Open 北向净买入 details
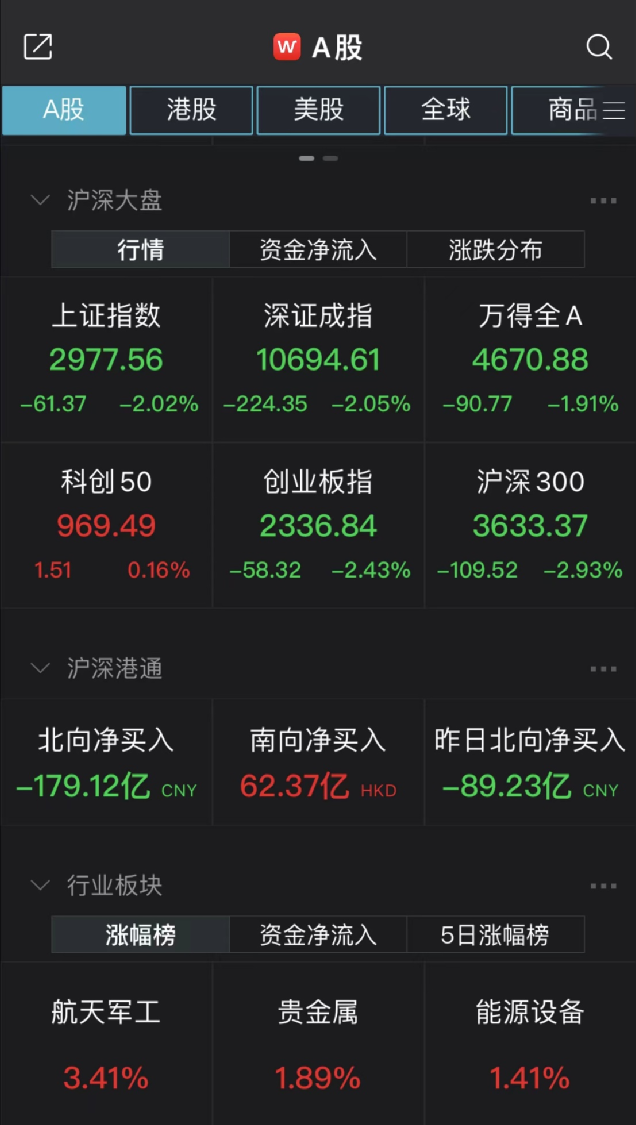Screen dimensions: 636x1125 point(106,763)
